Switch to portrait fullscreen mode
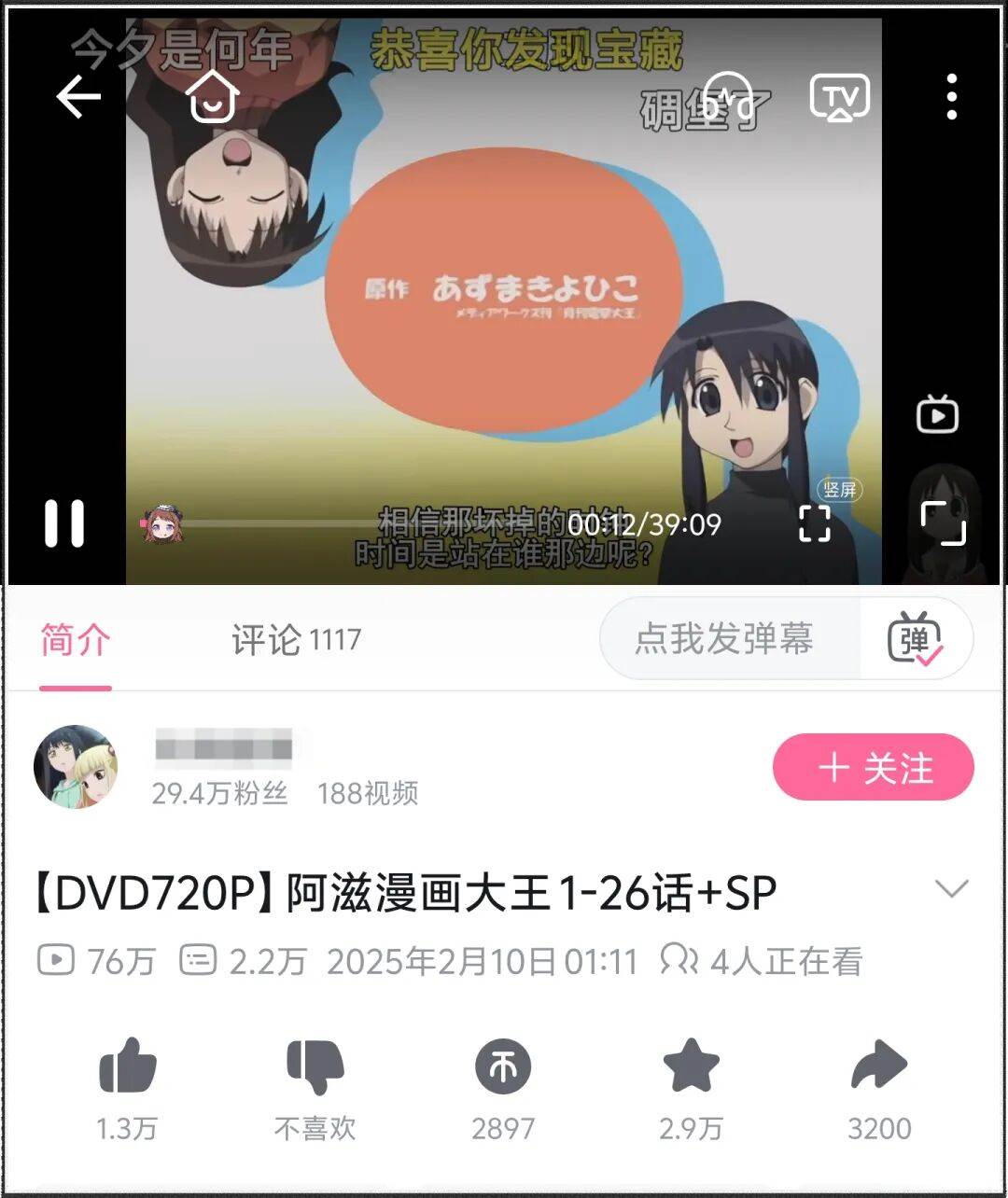1008x1198 pixels. tap(815, 522)
